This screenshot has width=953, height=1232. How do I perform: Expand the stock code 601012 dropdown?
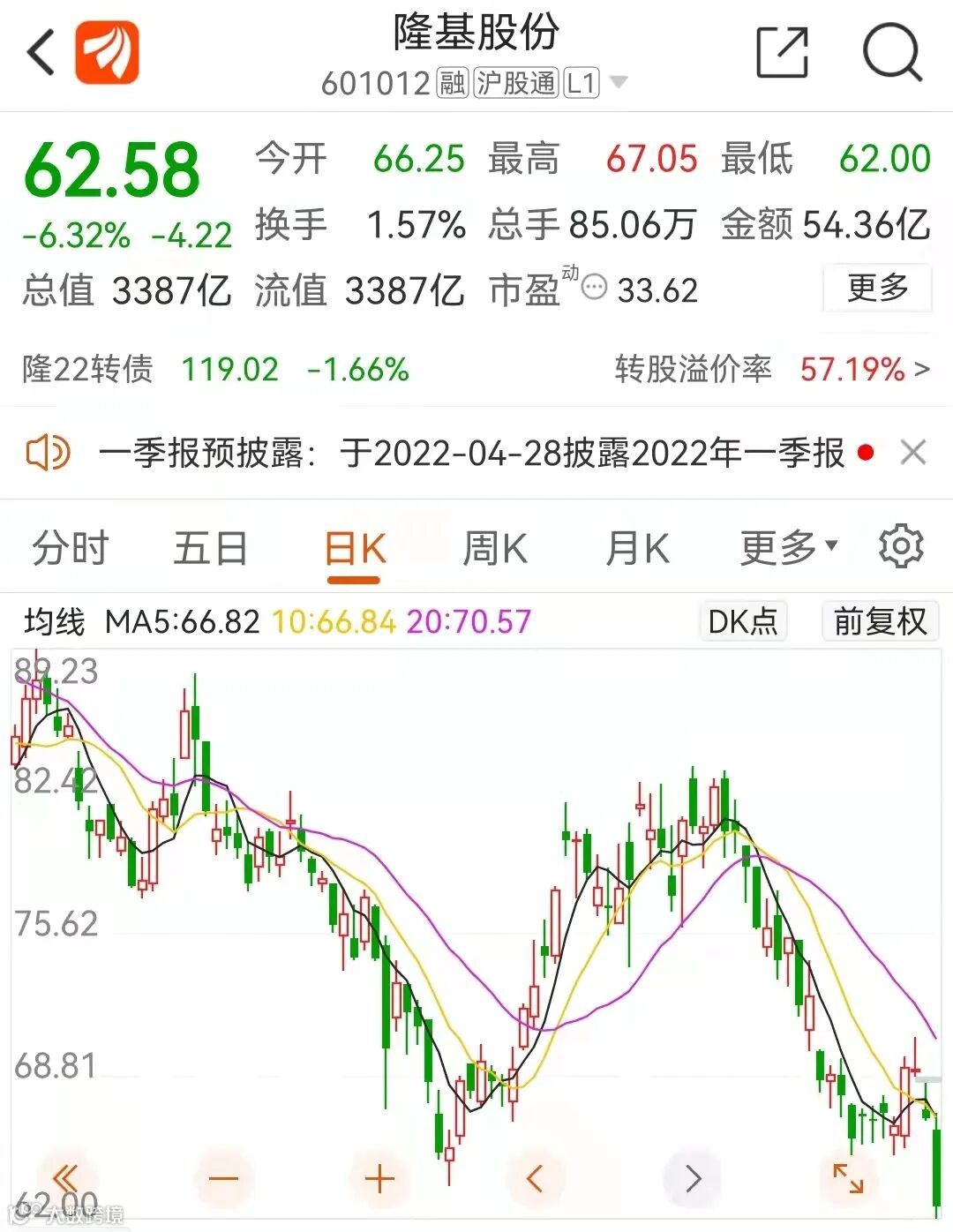pos(619,83)
